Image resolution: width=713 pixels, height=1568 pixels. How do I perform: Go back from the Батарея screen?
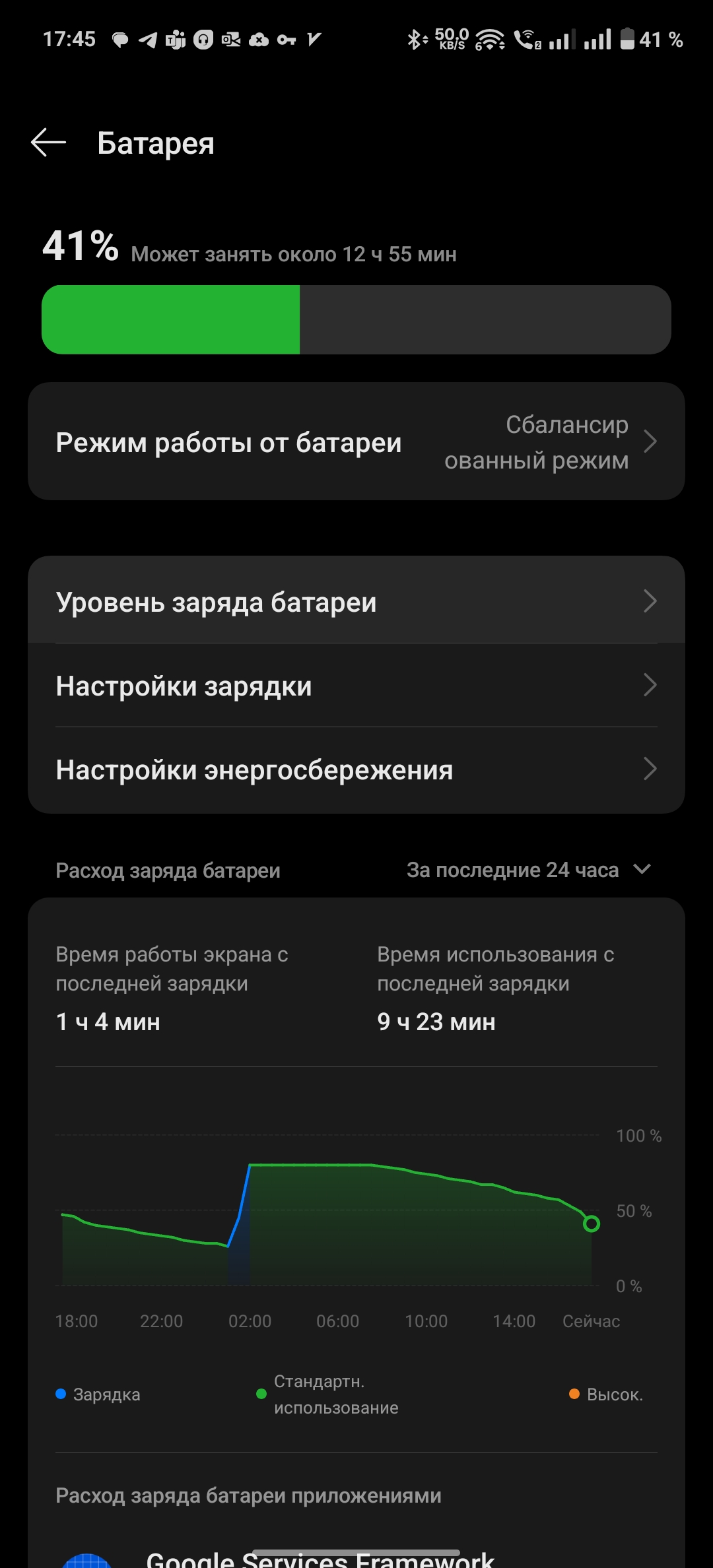point(49,143)
